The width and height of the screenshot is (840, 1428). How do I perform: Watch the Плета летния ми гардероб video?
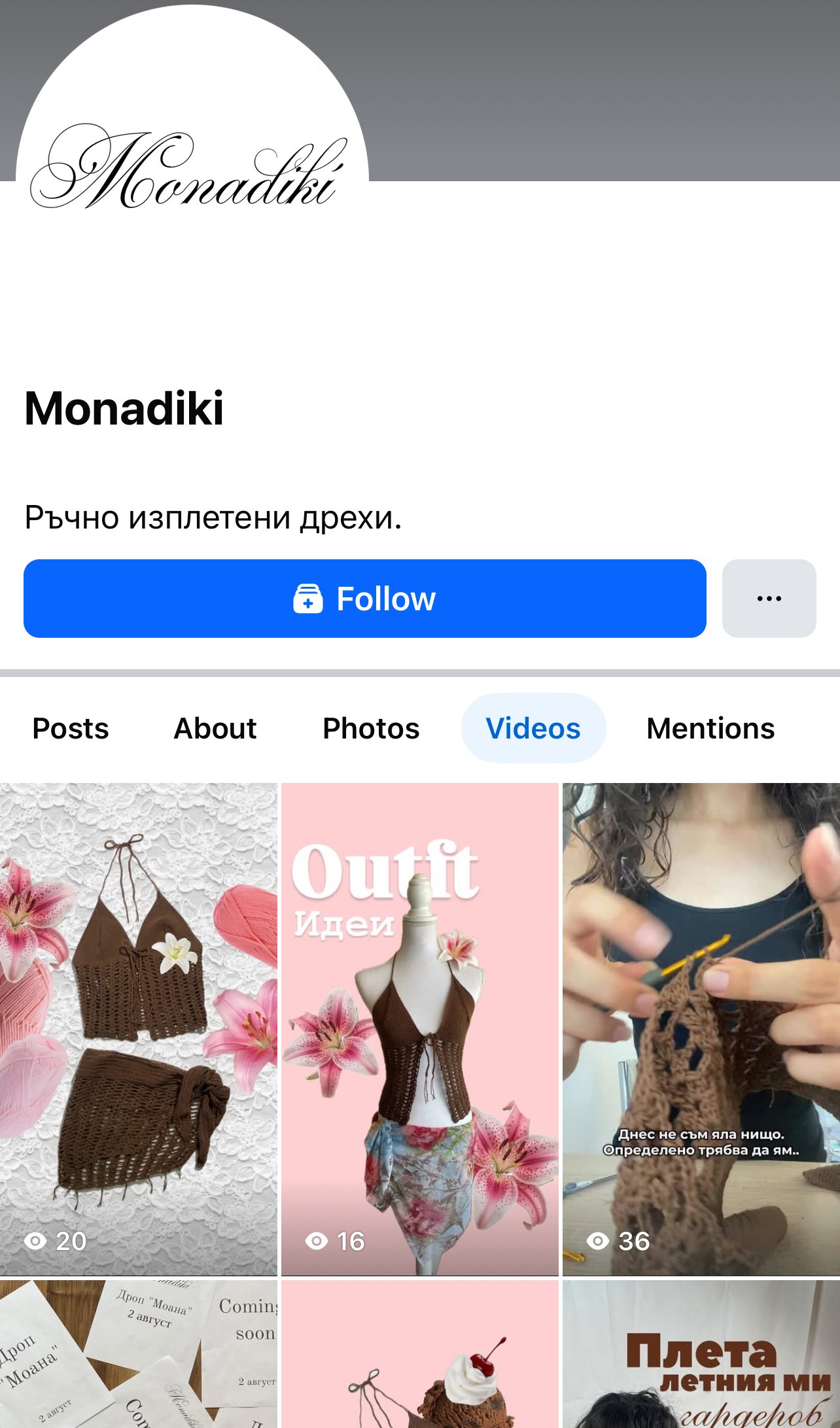coord(701,1354)
